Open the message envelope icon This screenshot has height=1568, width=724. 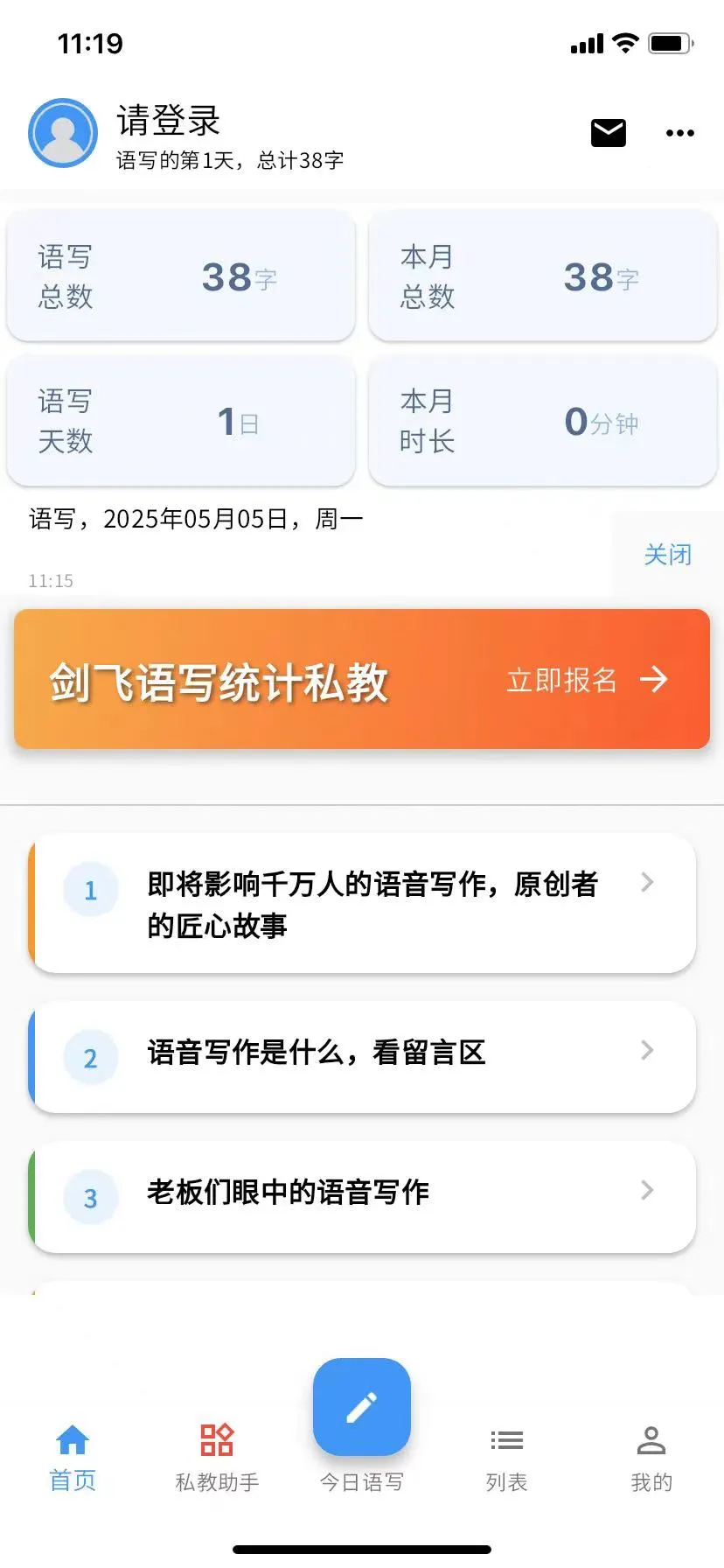pyautogui.click(x=608, y=132)
